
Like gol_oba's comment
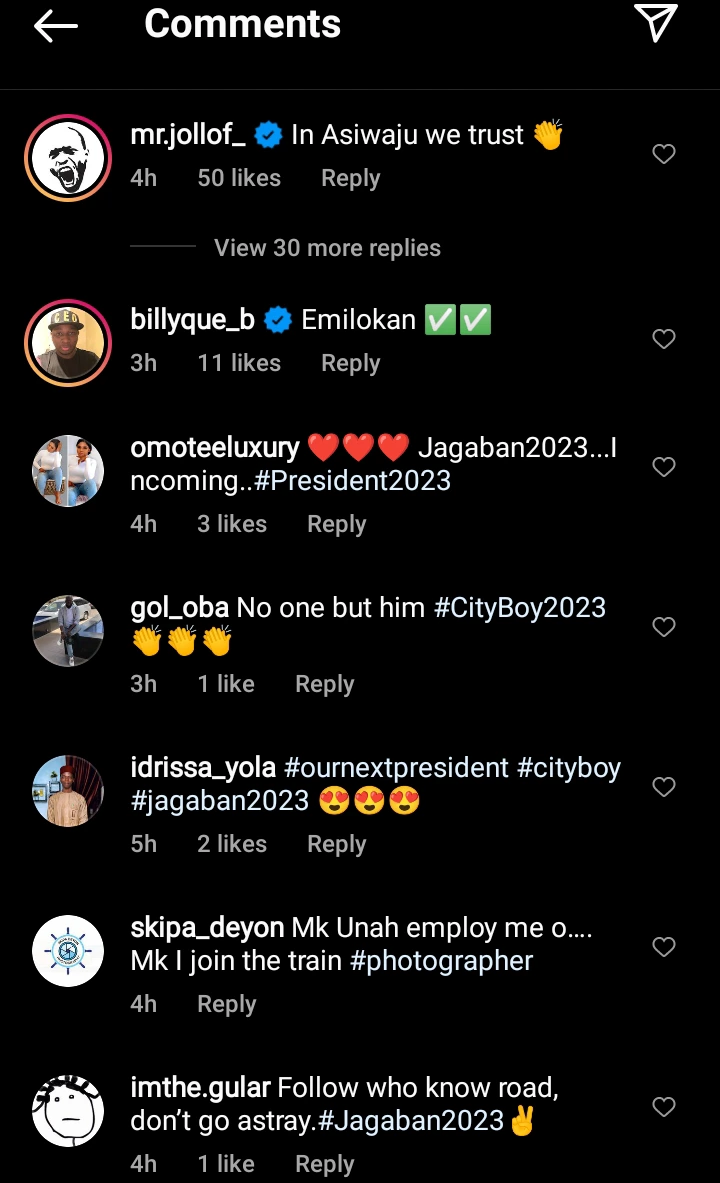pos(664,627)
